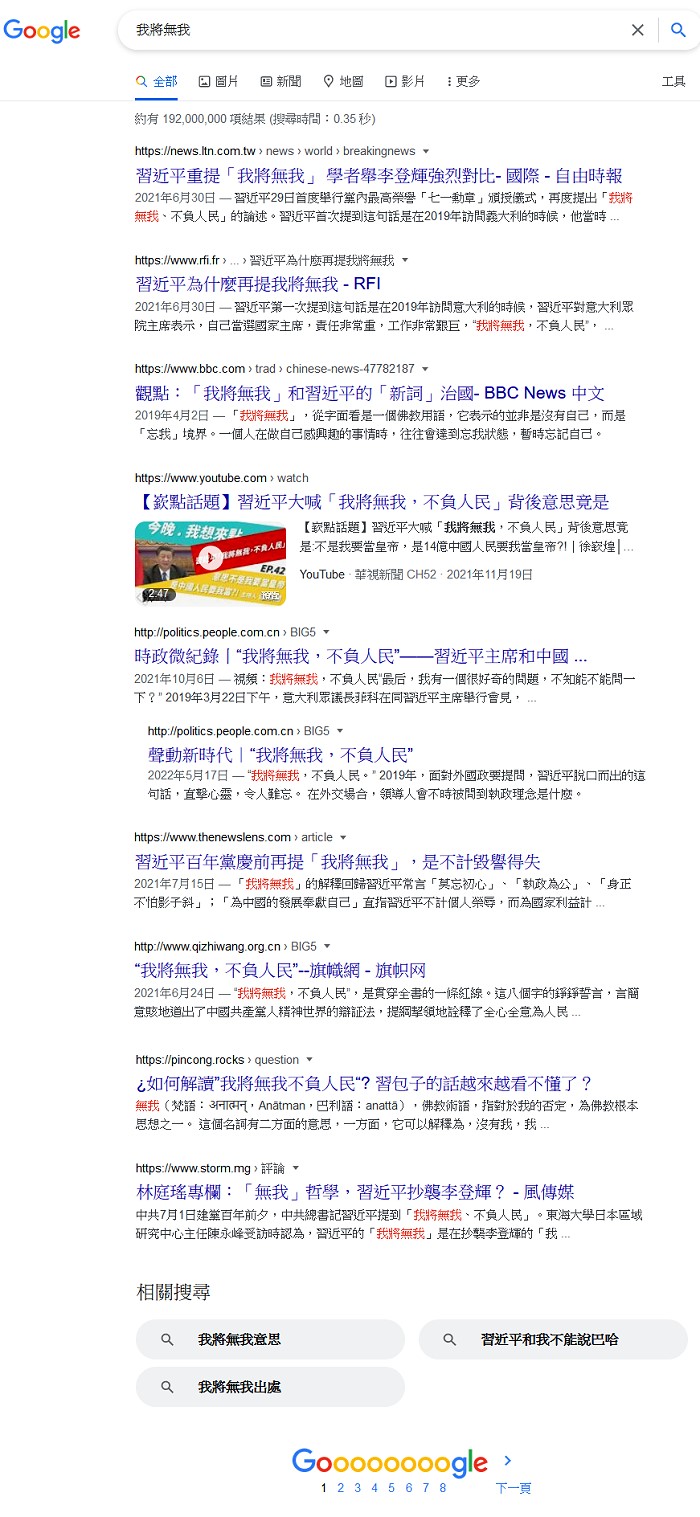The height and width of the screenshot is (1517, 700).
Task: Clear the search box text
Action: (x=637, y=30)
